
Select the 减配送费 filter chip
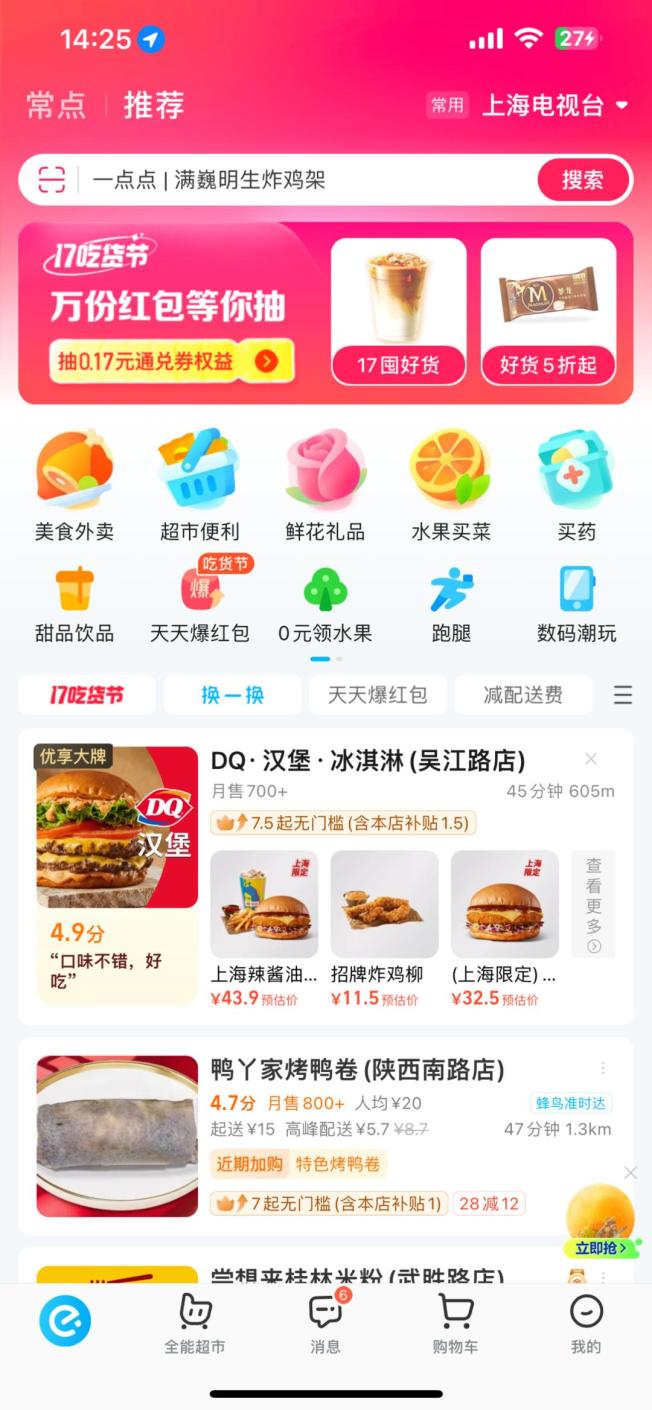[523, 695]
